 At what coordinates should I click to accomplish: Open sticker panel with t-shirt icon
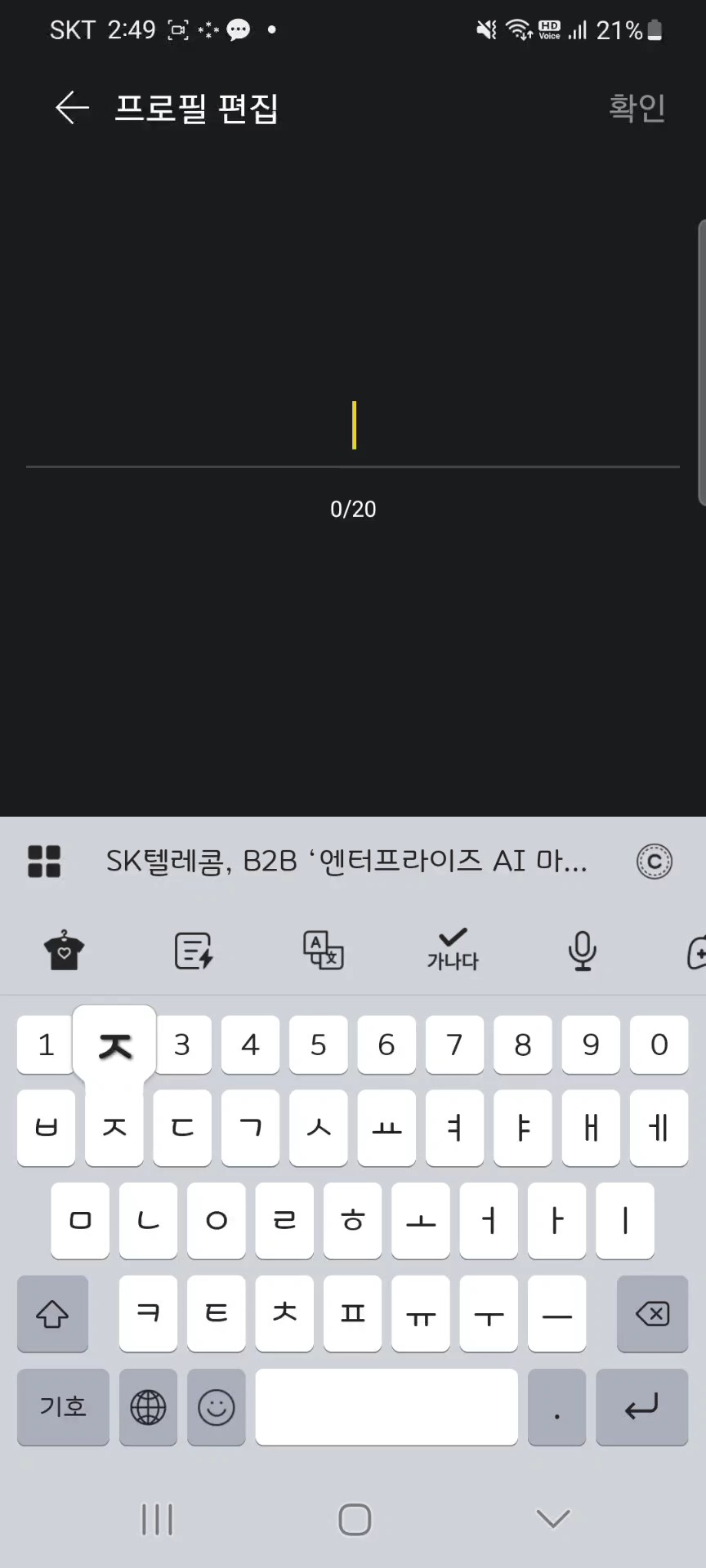coord(64,950)
